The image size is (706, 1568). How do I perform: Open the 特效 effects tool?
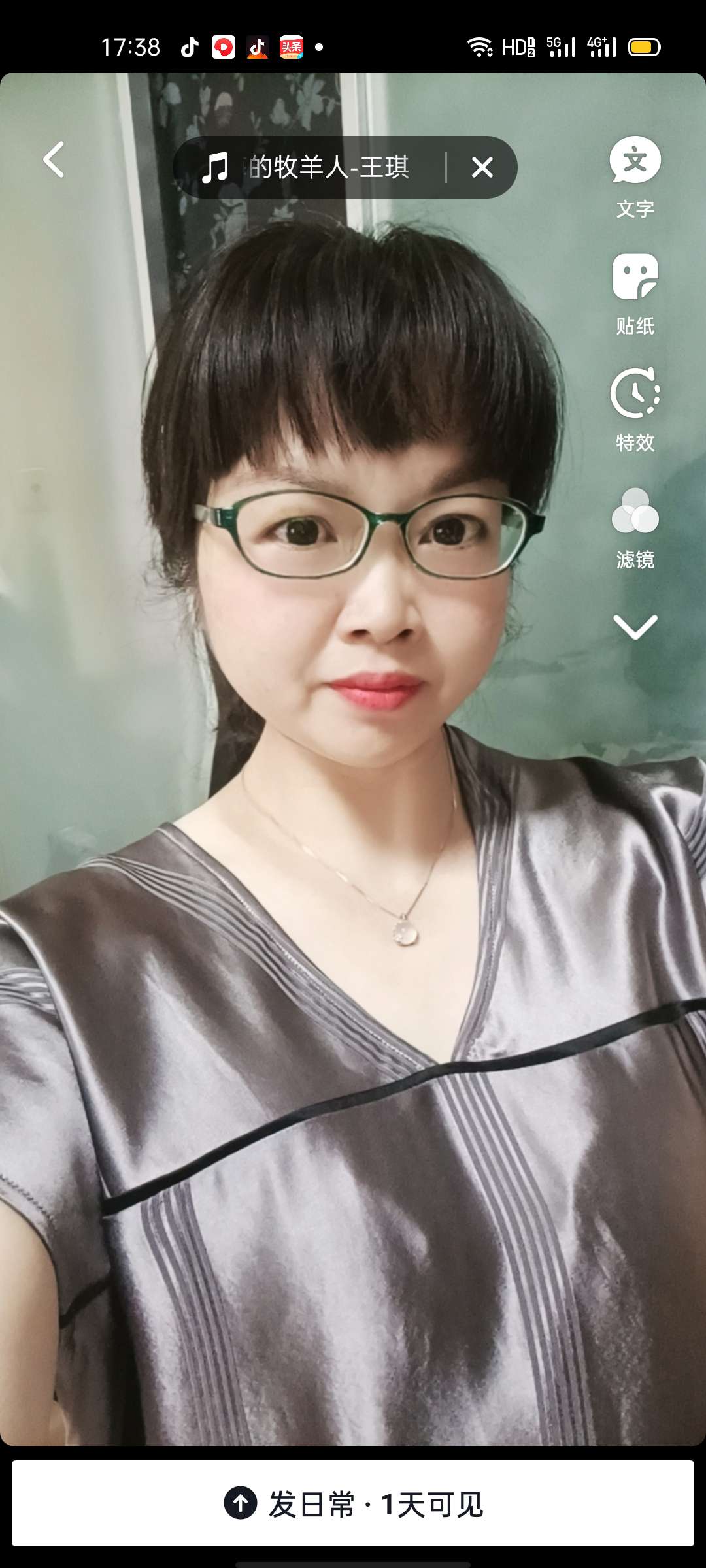[x=635, y=410]
